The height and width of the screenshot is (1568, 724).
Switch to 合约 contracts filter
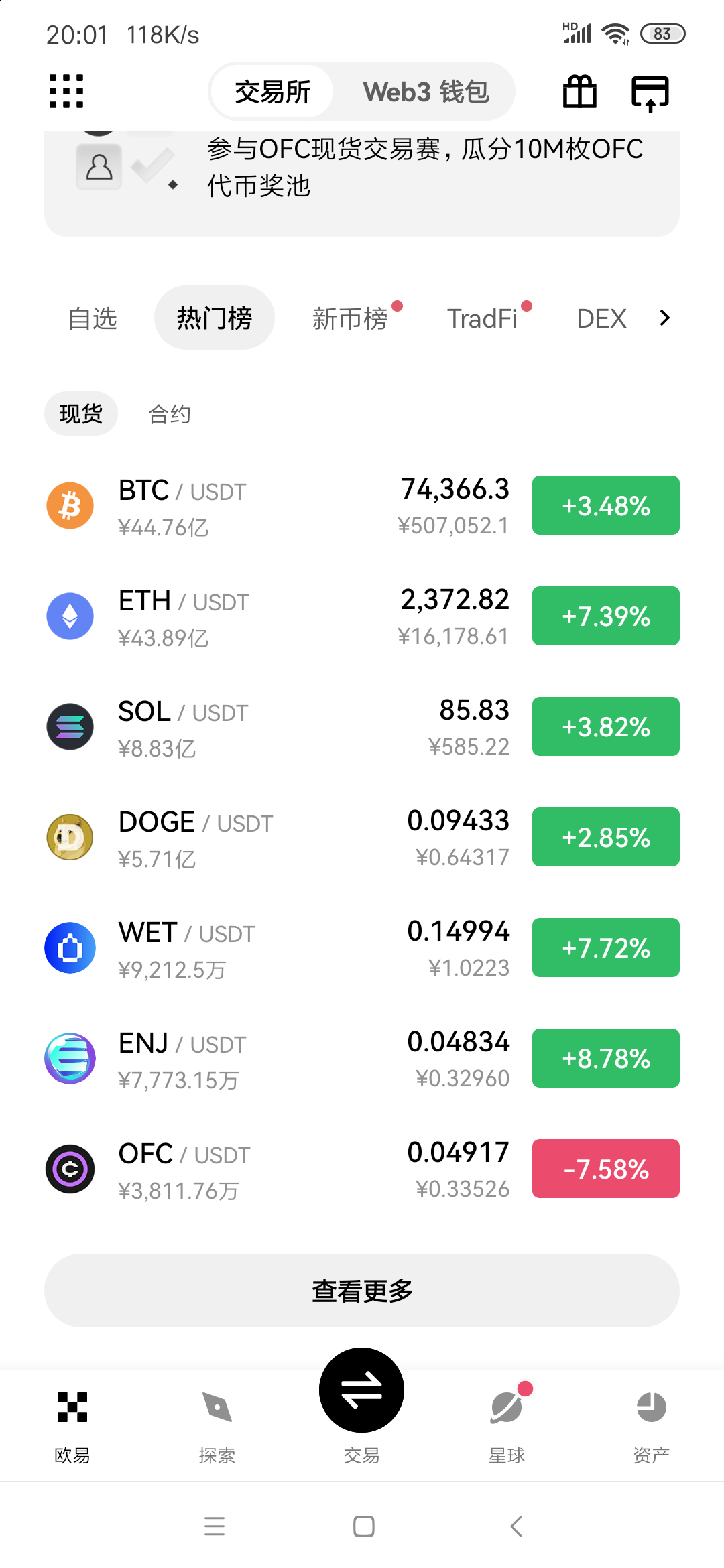tap(170, 413)
